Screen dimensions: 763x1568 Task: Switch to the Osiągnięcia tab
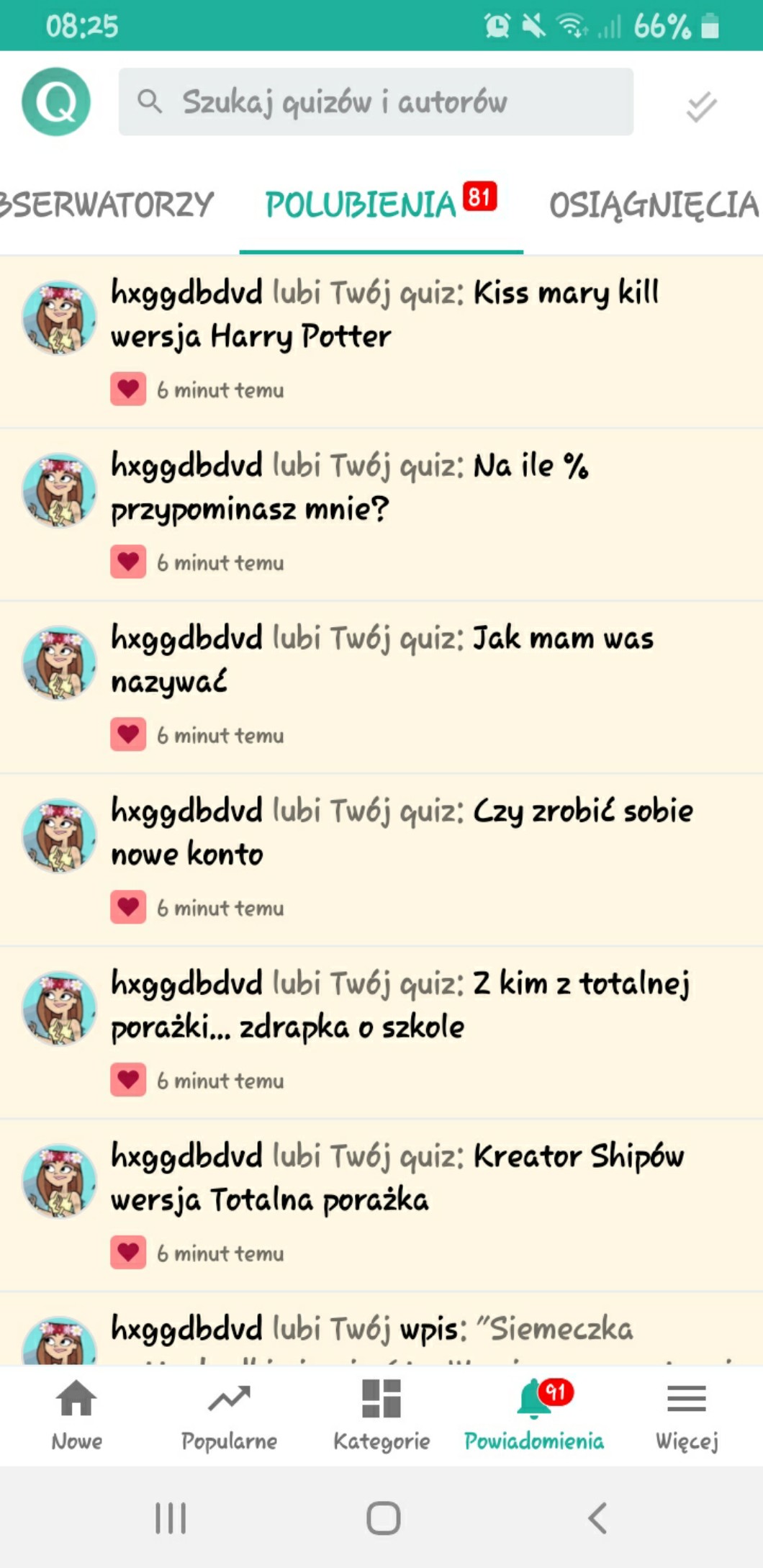point(654,204)
